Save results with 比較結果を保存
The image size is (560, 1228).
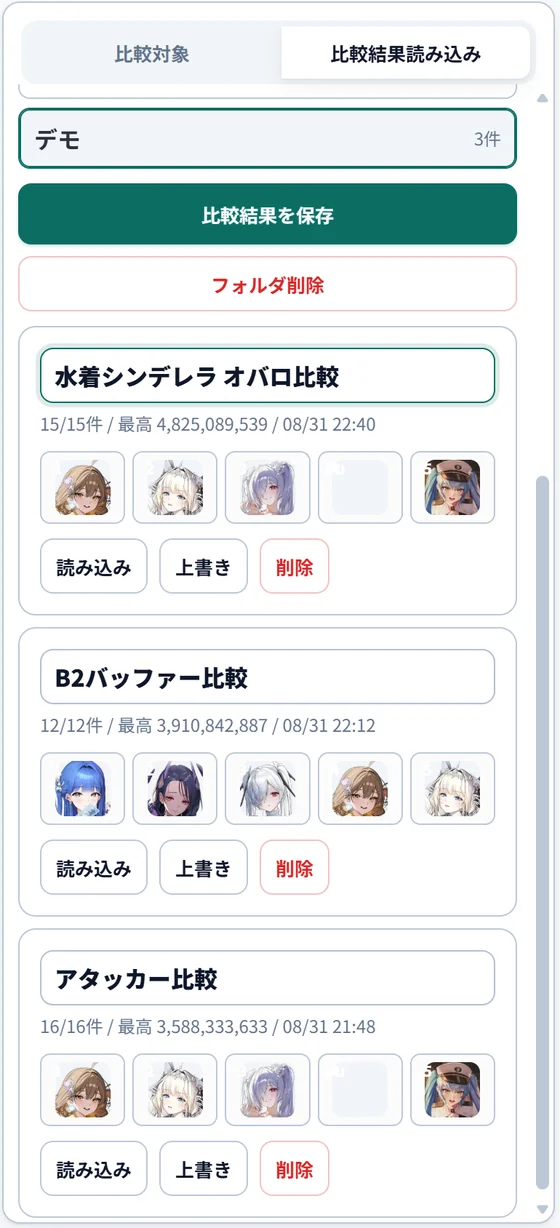tap(267, 215)
